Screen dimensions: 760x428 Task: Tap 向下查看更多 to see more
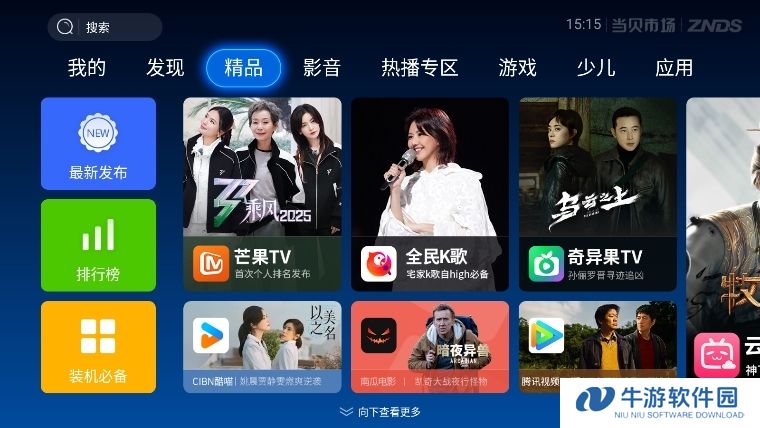(380, 412)
